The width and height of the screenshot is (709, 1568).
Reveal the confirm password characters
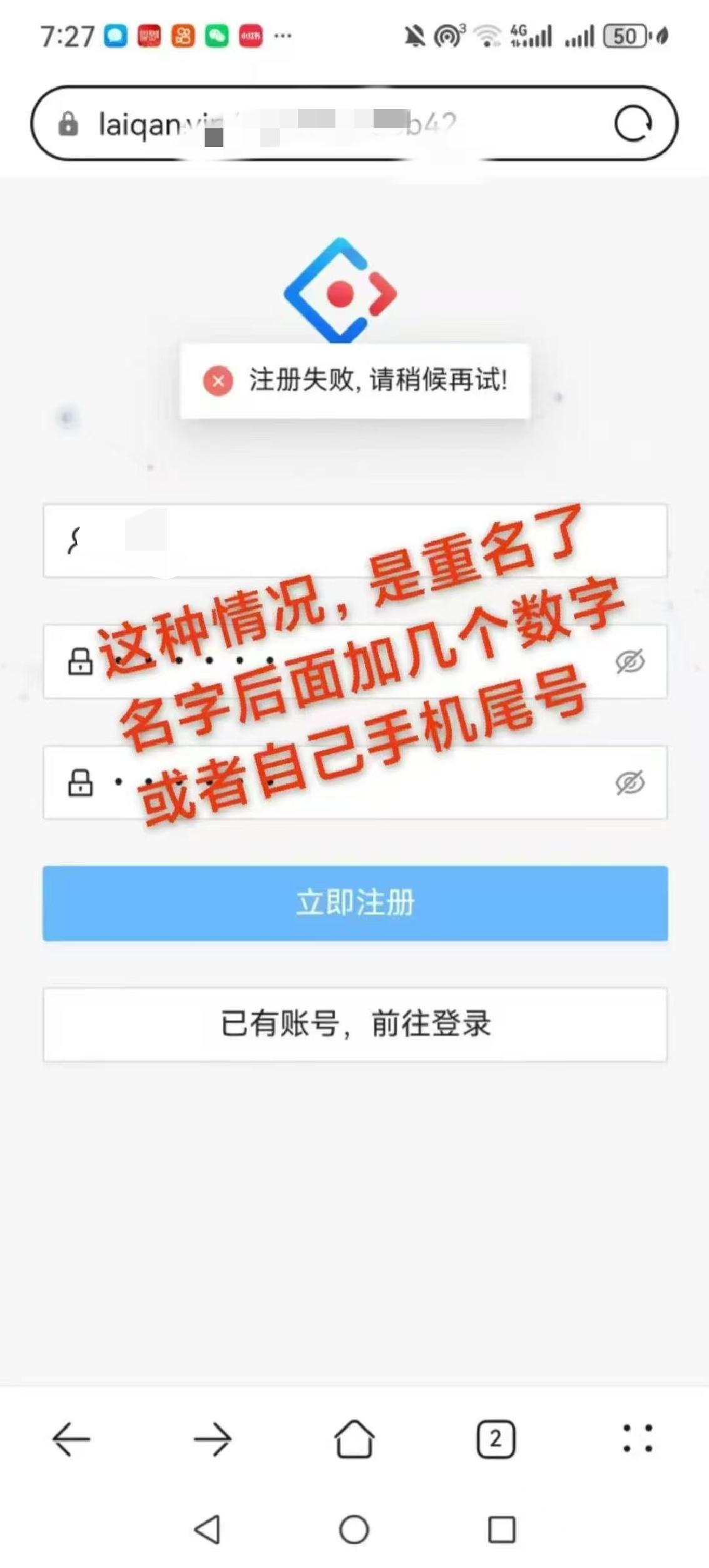click(630, 783)
